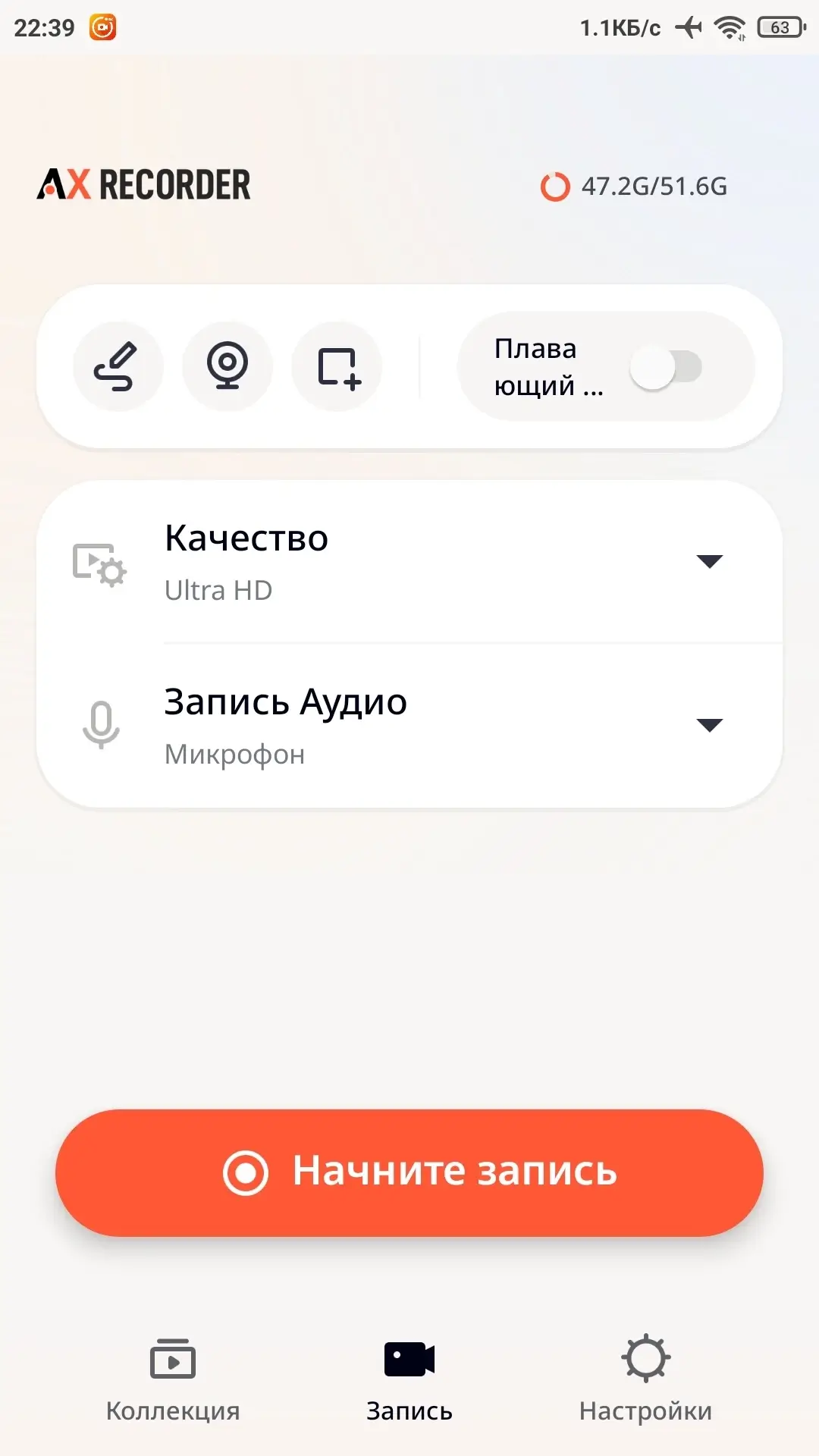Image resolution: width=819 pixels, height=1456 pixels.
Task: Select the Запись tab
Action: point(409,1379)
